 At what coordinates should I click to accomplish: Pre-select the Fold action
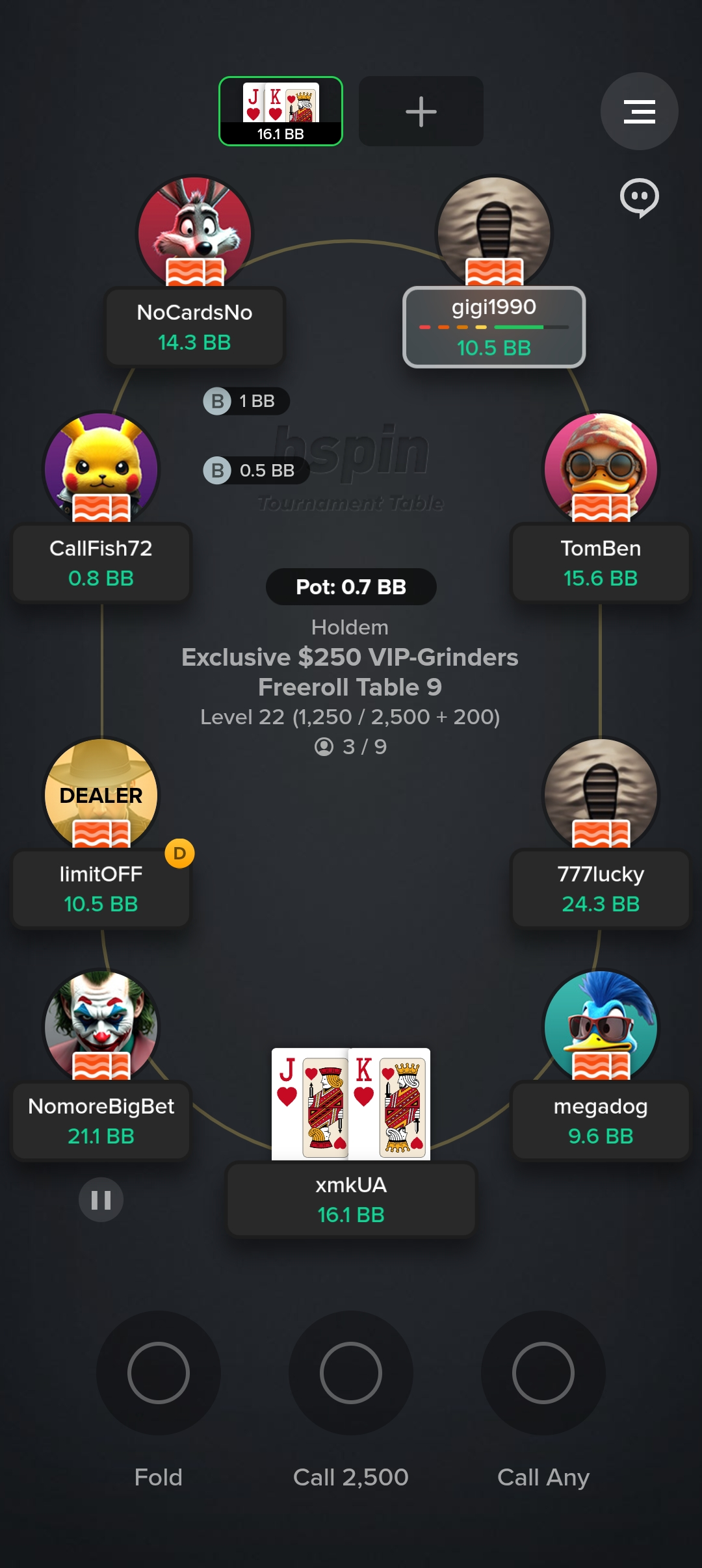158,1373
